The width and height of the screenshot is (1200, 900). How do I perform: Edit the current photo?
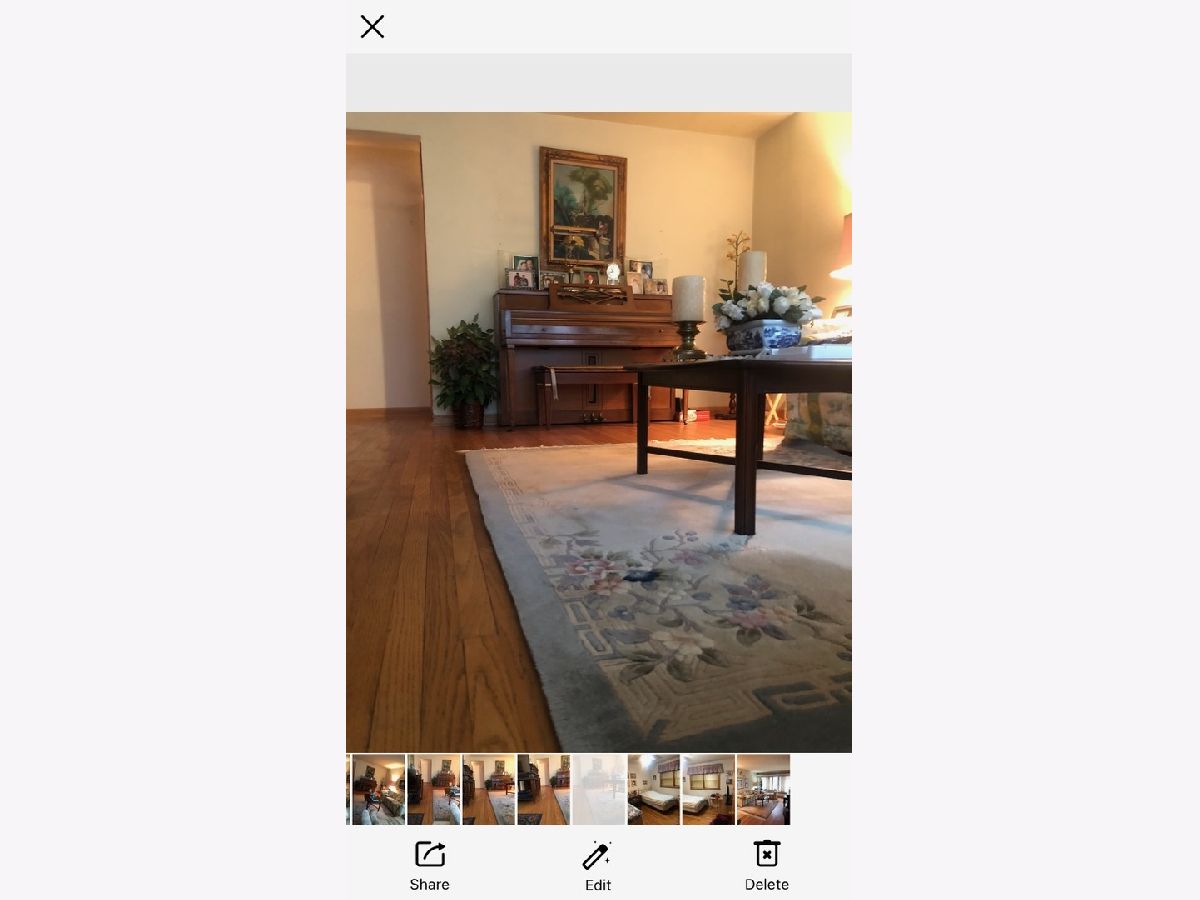point(598,865)
